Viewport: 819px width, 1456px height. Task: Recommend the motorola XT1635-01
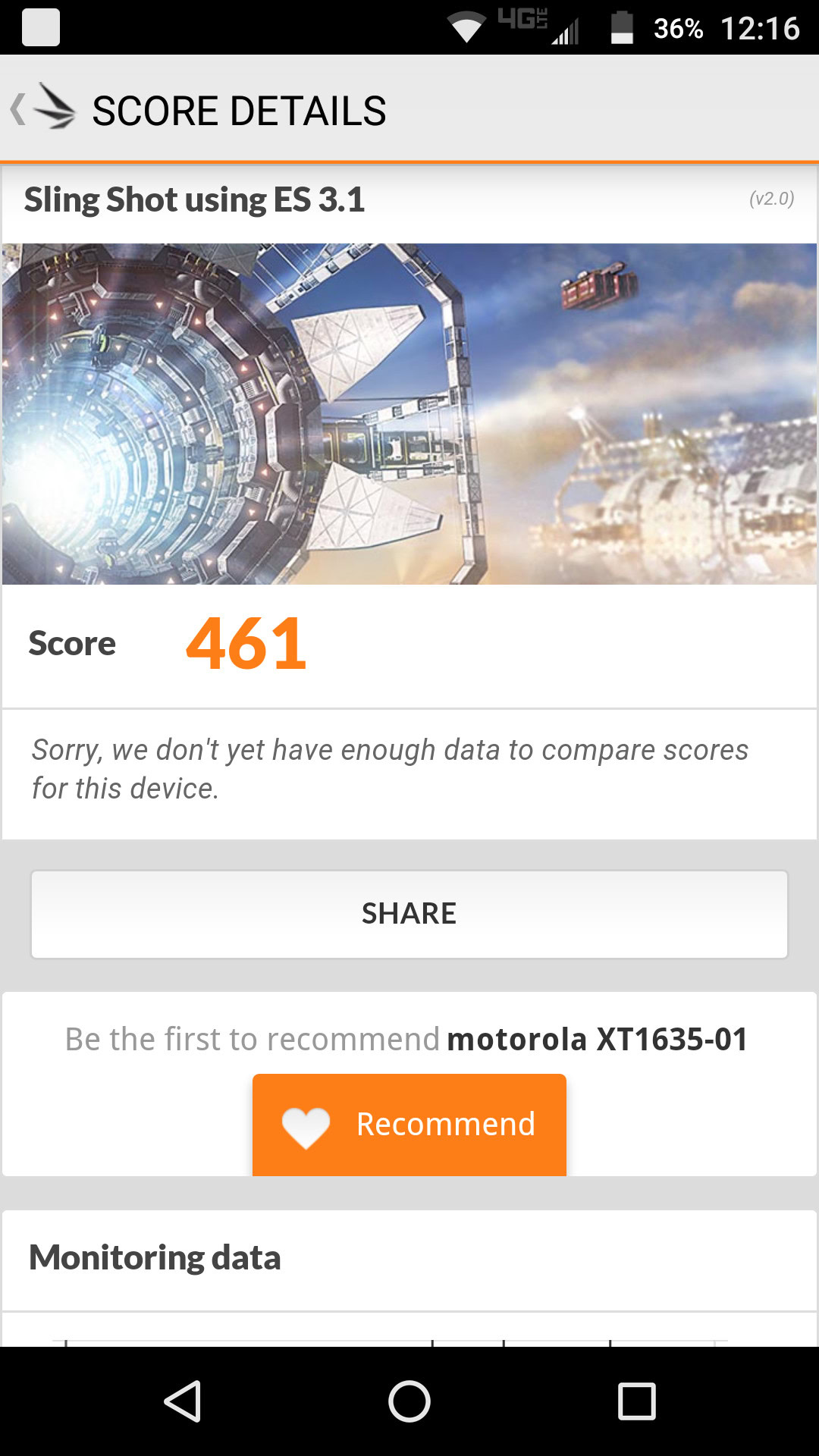409,1125
